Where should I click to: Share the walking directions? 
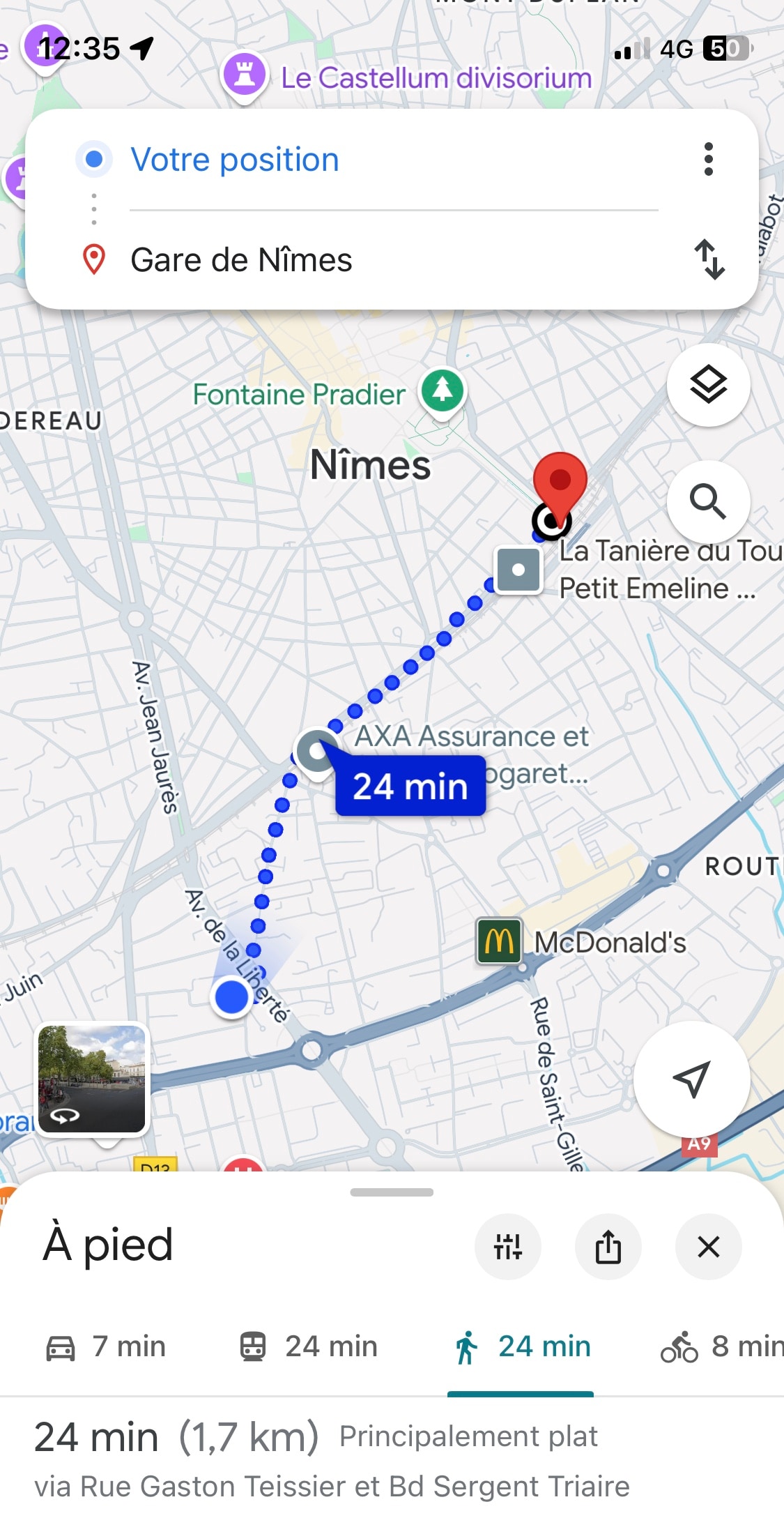click(x=608, y=1246)
